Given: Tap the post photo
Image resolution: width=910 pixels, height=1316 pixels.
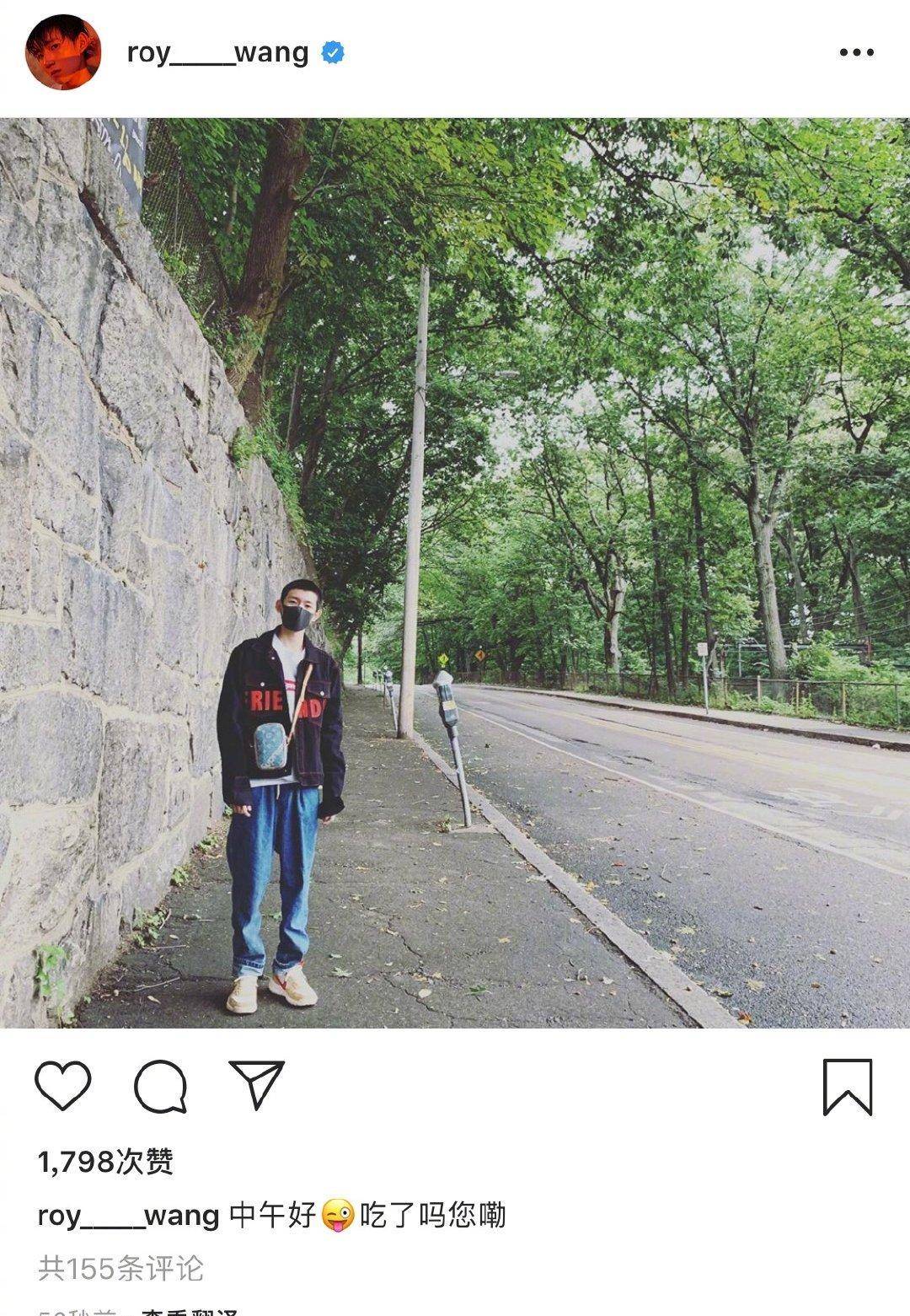Looking at the screenshot, I should click(x=455, y=573).
